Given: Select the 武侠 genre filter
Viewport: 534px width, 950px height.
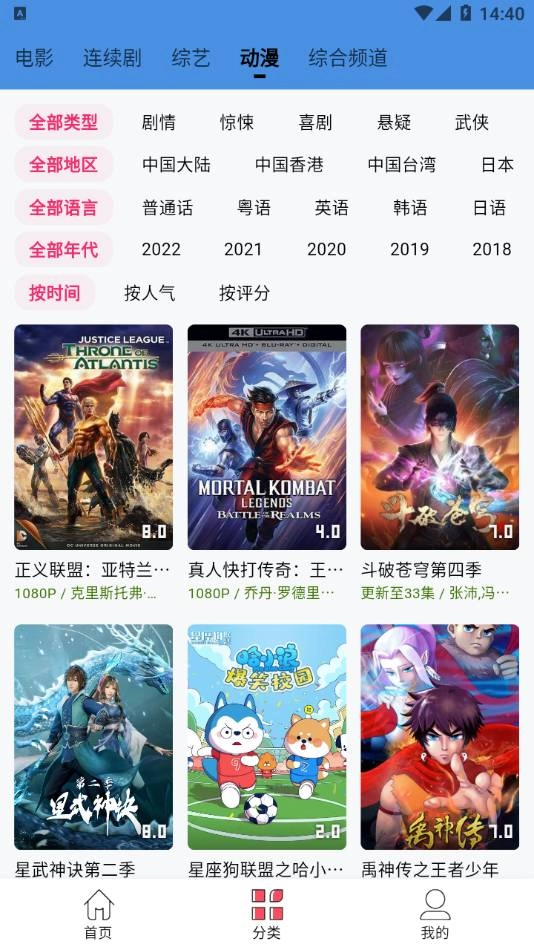Looking at the screenshot, I should click(x=472, y=122).
